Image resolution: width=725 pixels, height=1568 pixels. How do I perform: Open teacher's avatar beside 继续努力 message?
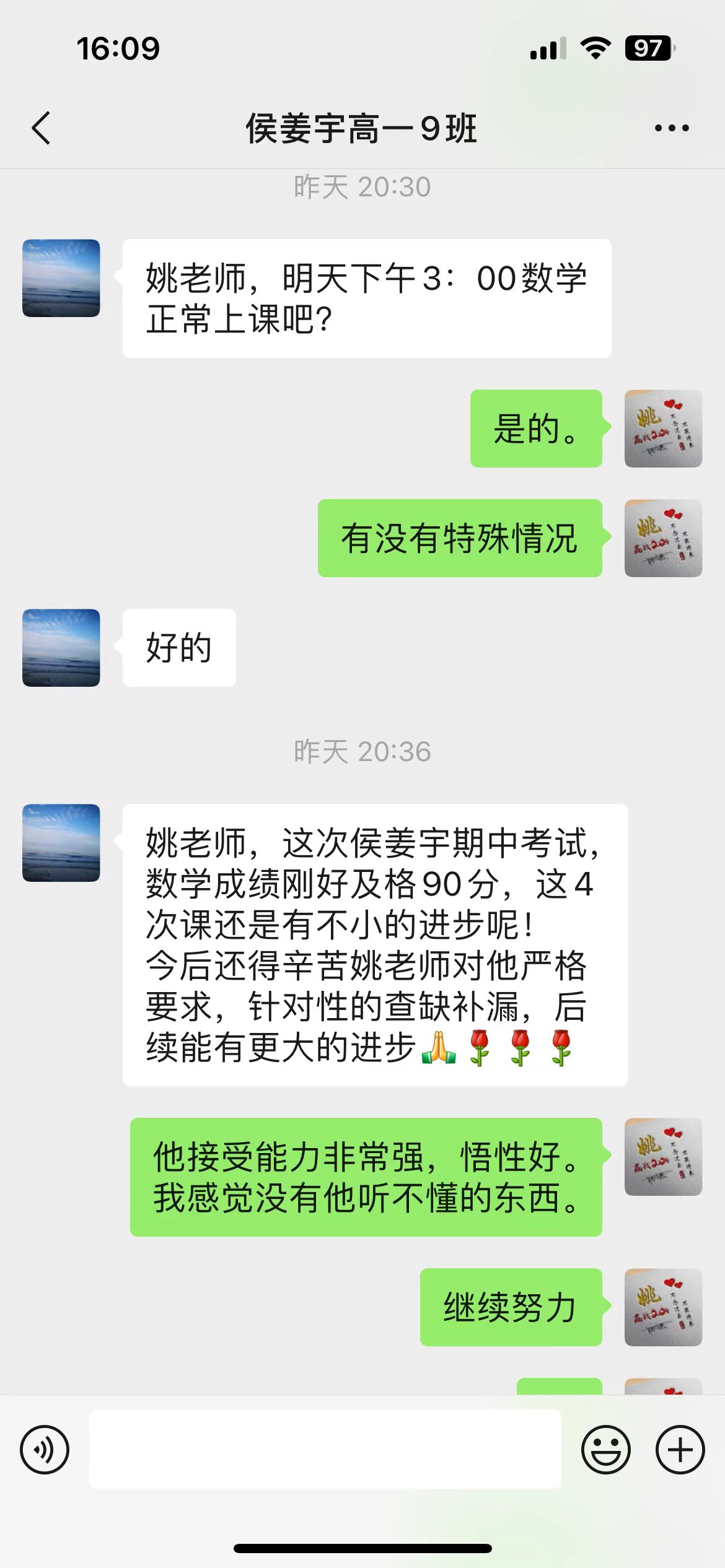(663, 1307)
